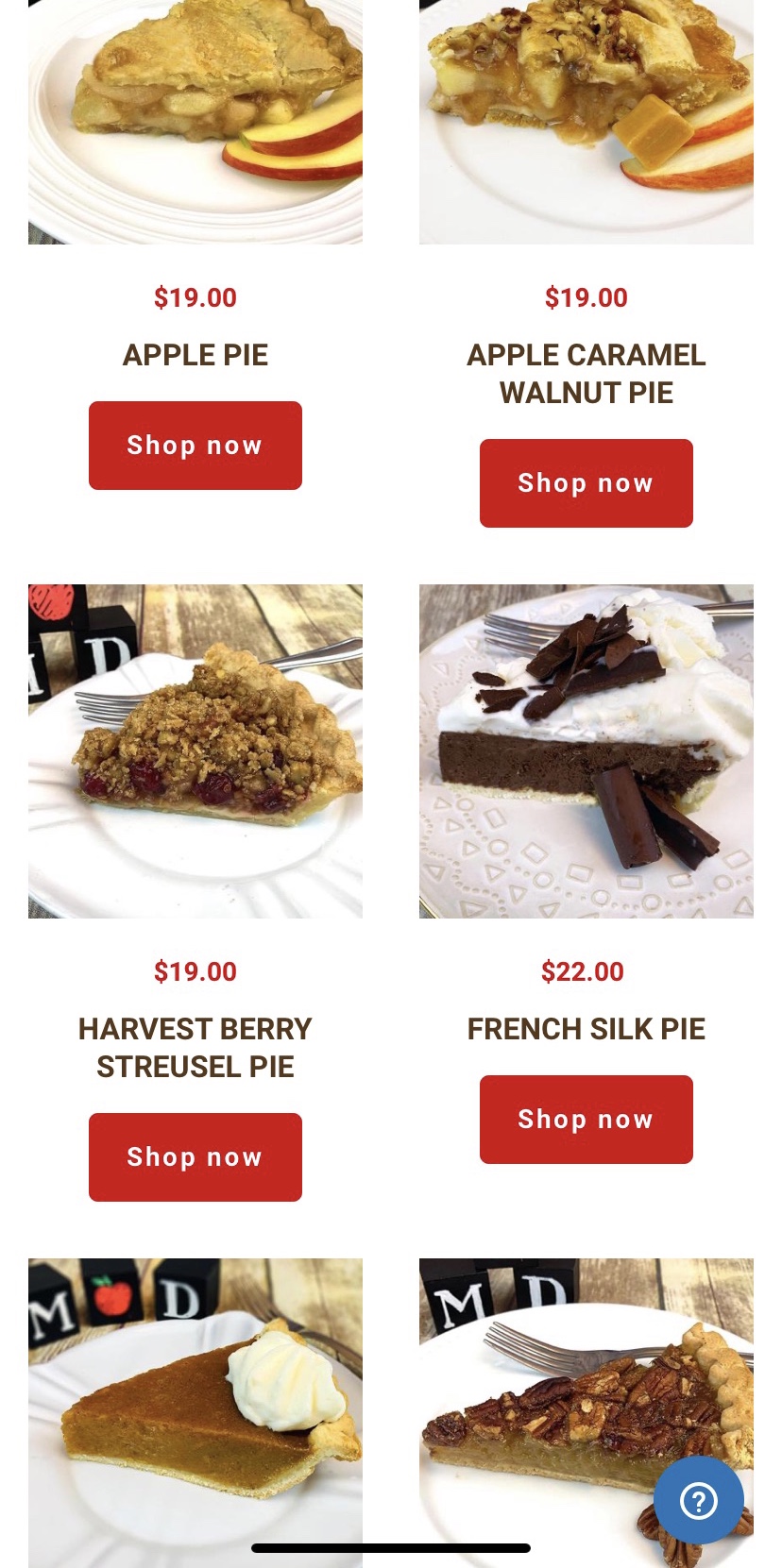Open the Harvest Berry Streusel Pie image

click(195, 751)
